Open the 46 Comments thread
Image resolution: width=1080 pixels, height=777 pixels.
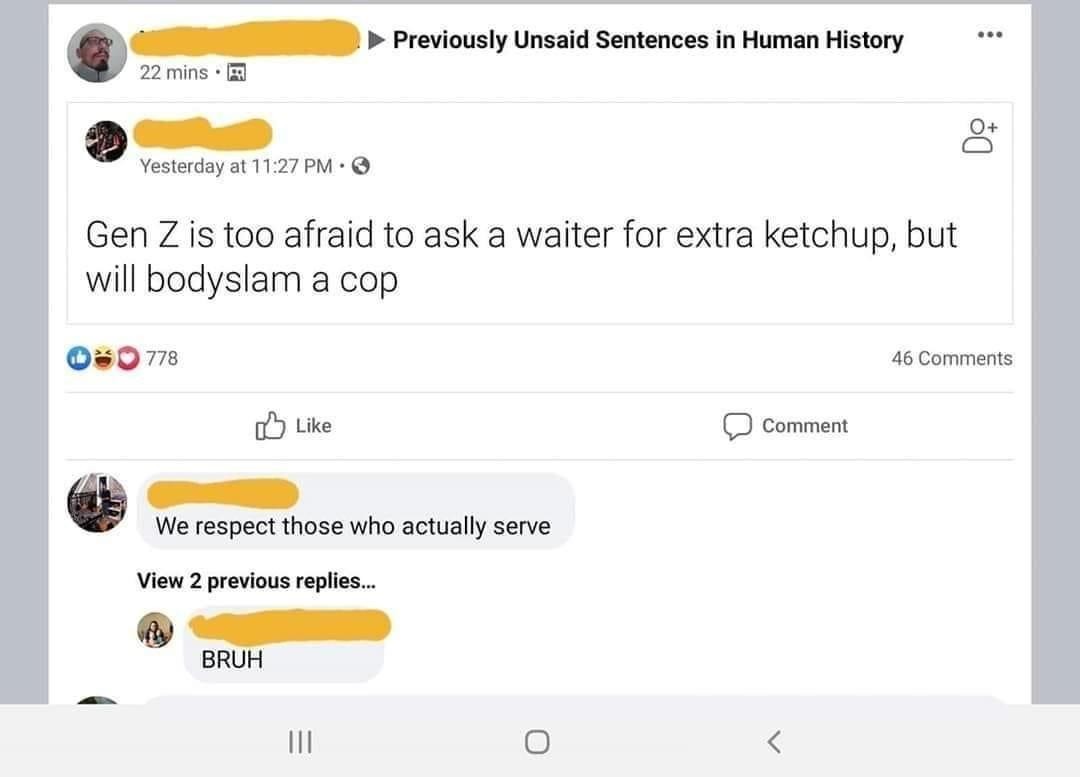coord(951,358)
